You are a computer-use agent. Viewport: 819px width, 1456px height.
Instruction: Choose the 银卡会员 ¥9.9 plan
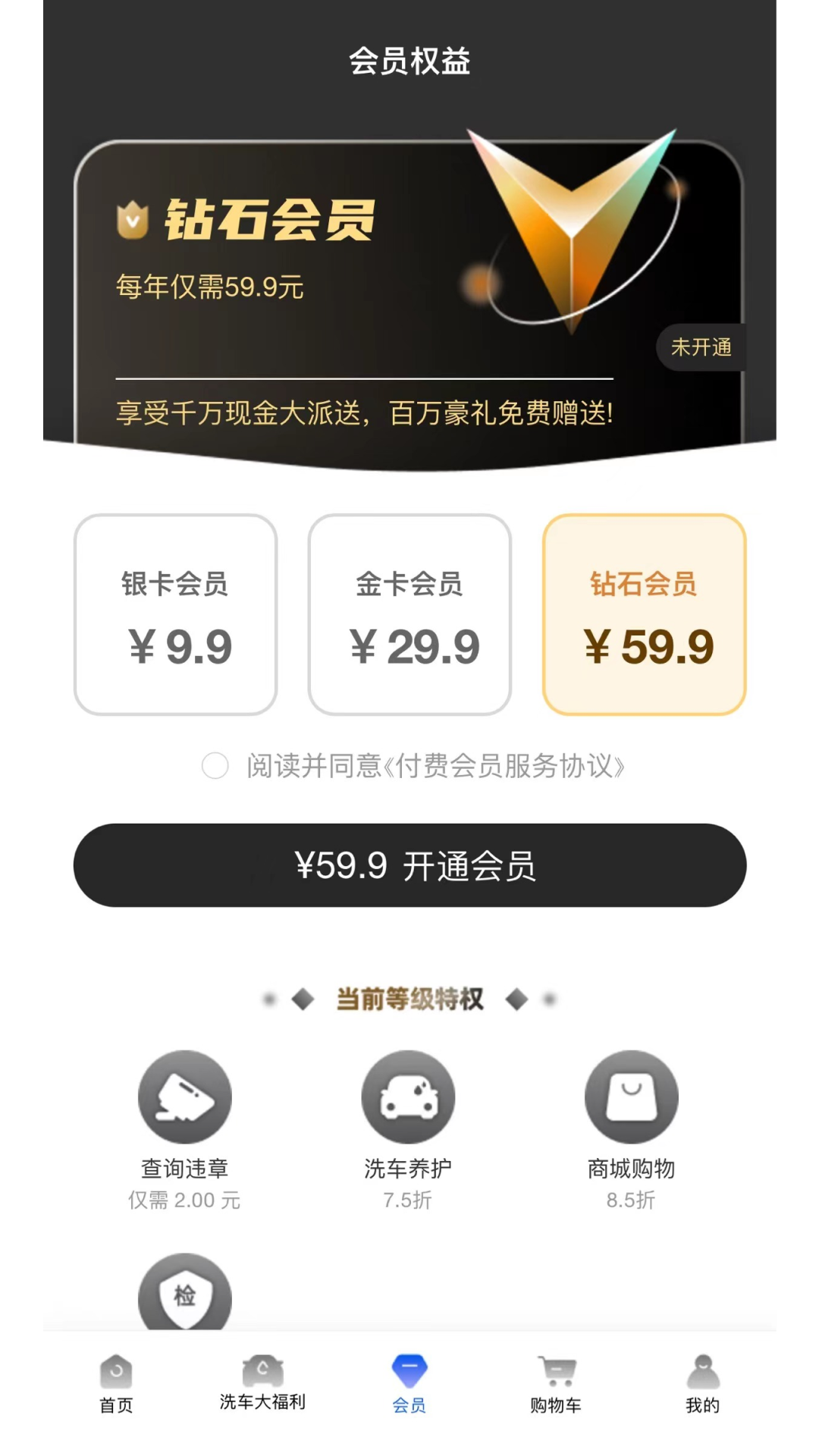tap(175, 614)
